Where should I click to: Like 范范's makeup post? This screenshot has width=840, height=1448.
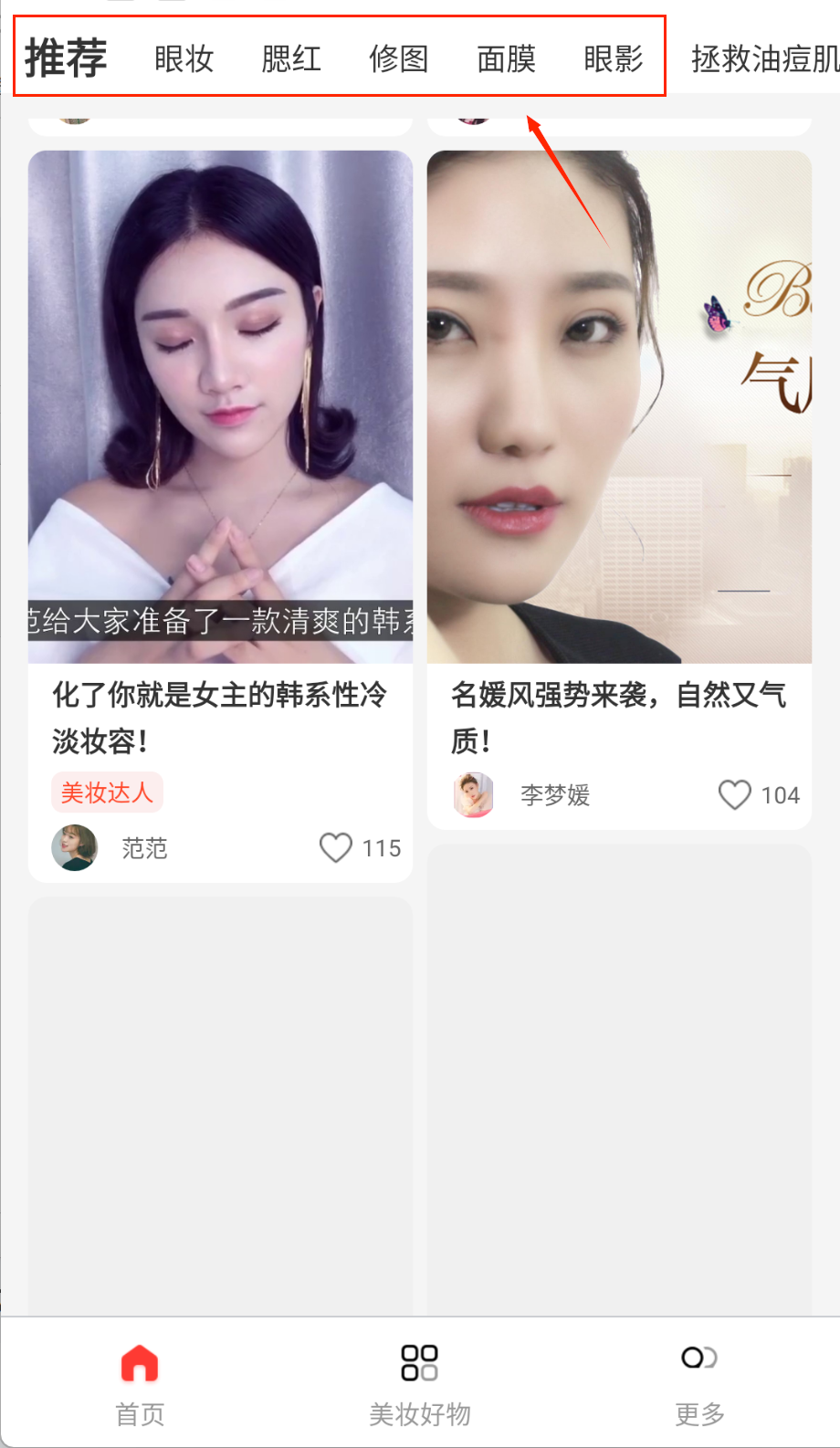(336, 848)
